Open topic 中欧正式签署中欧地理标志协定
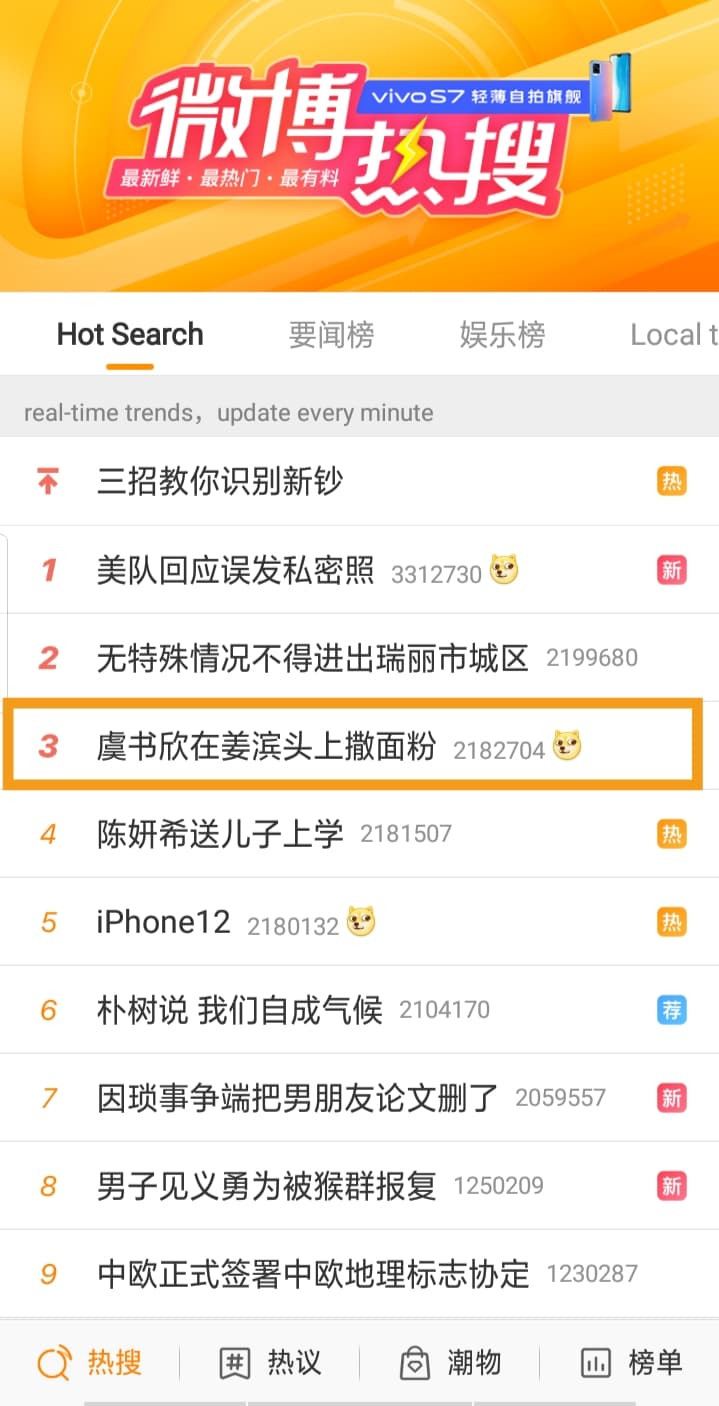This screenshot has height=1406, width=719. point(313,1274)
